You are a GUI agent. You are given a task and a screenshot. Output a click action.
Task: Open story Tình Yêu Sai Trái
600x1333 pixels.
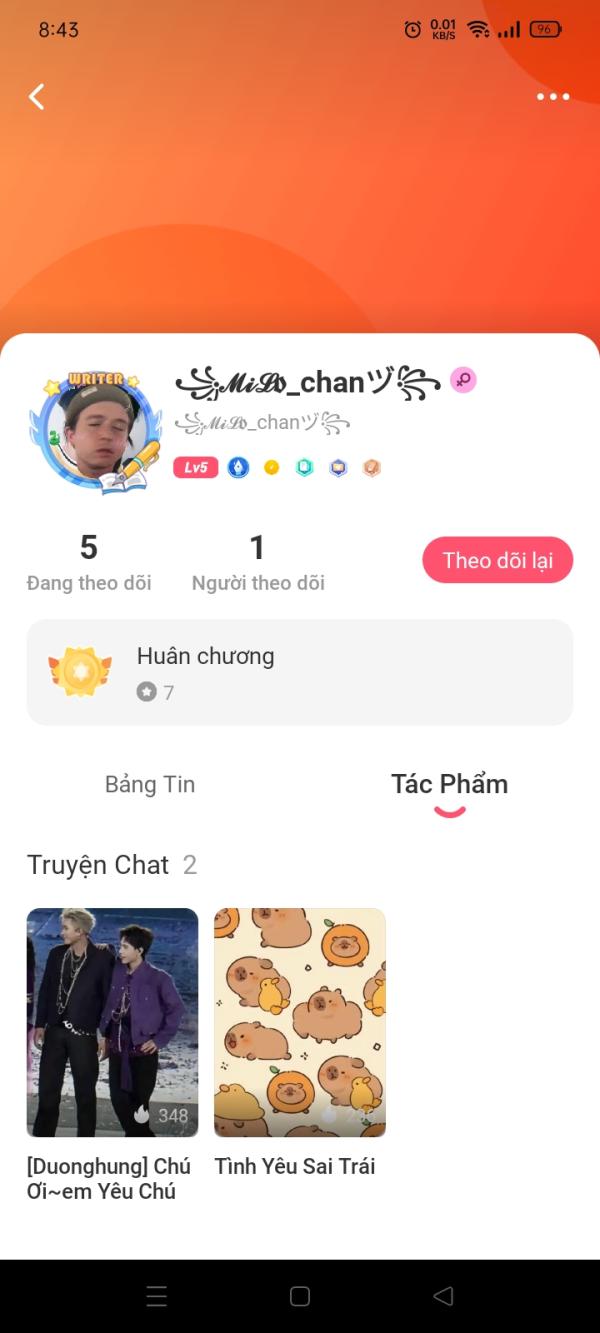pos(300,1022)
